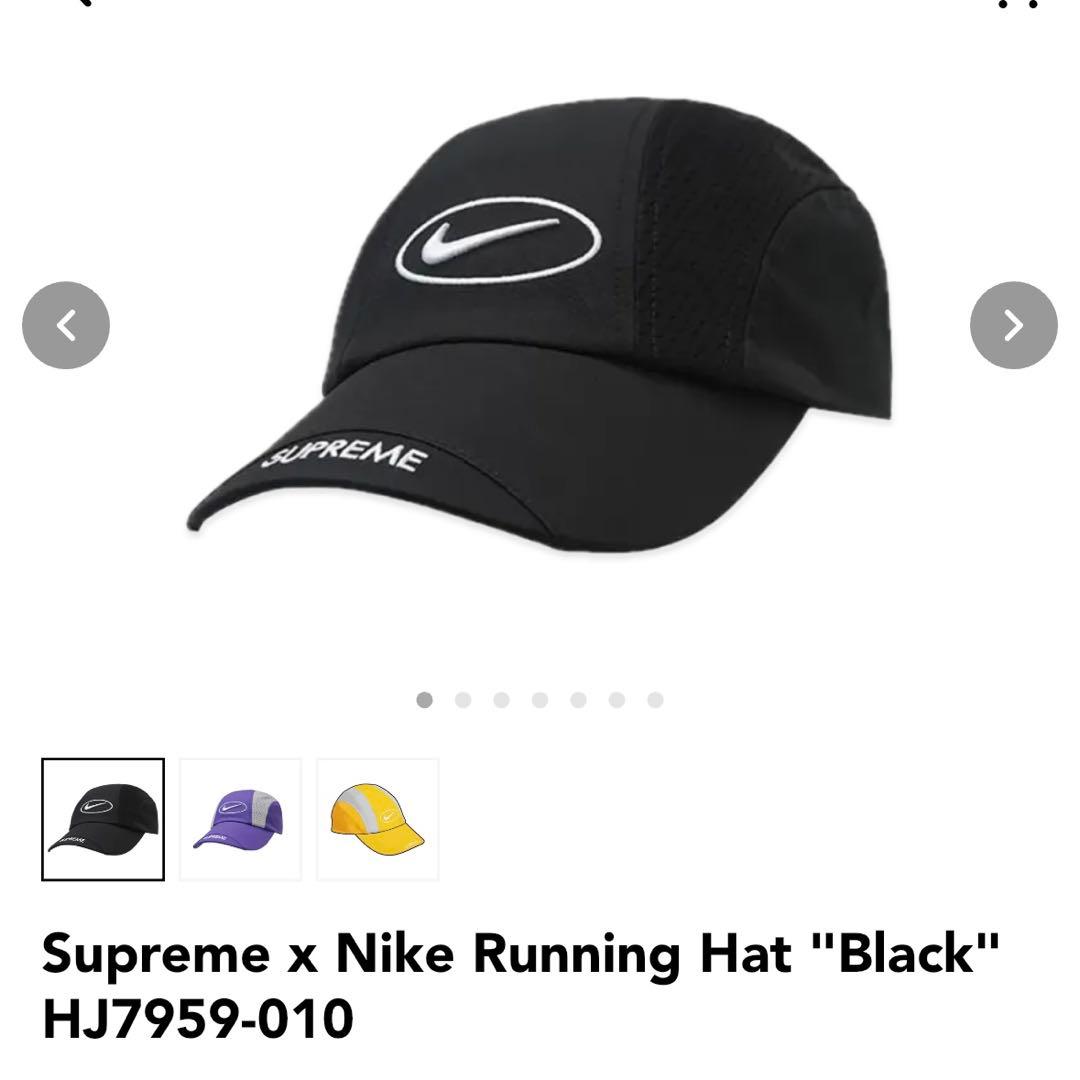Advance to the next product image
This screenshot has height=1080, width=1080.
tap(1013, 325)
